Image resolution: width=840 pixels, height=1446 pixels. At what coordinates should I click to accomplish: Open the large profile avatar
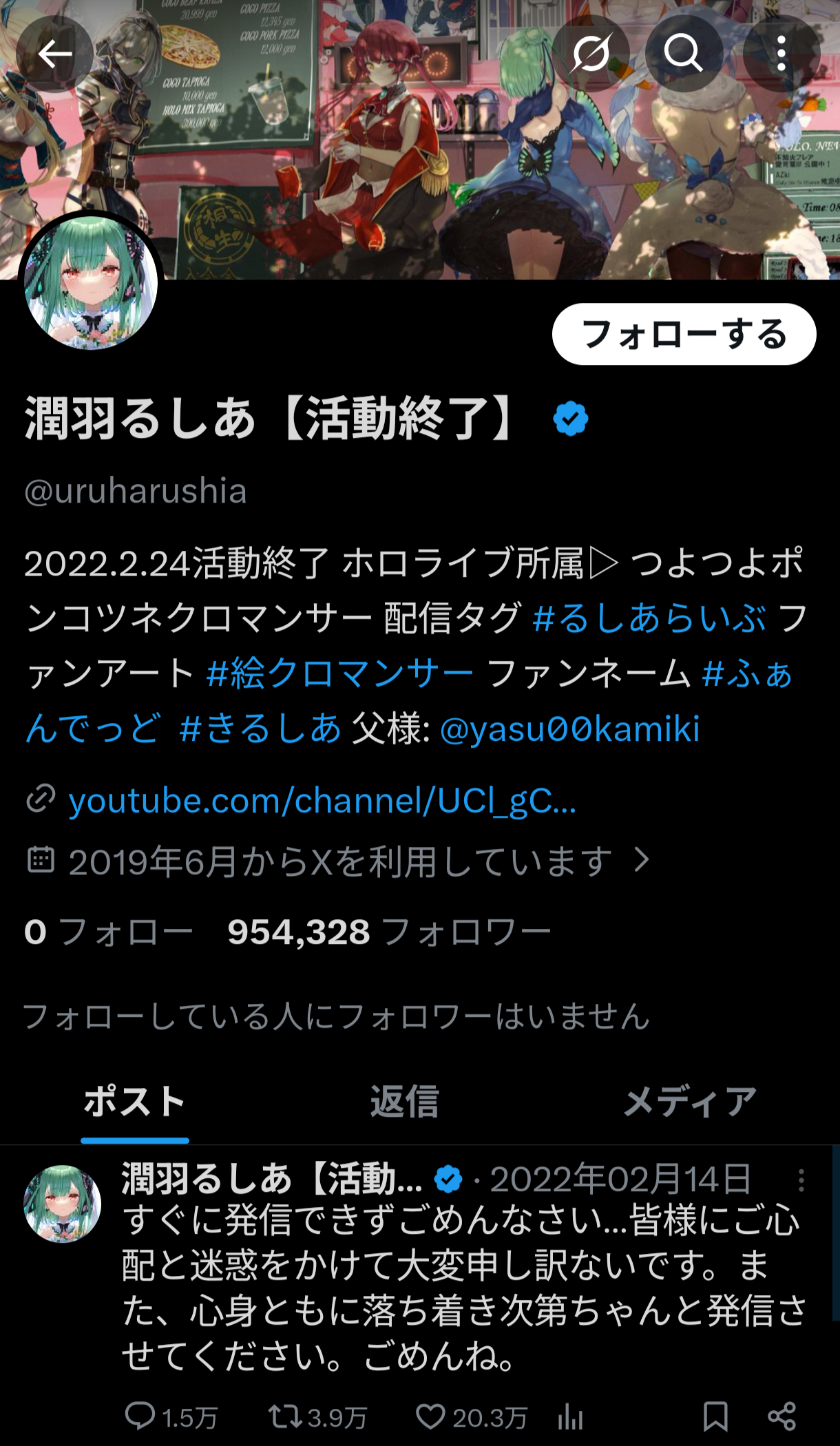click(x=91, y=283)
